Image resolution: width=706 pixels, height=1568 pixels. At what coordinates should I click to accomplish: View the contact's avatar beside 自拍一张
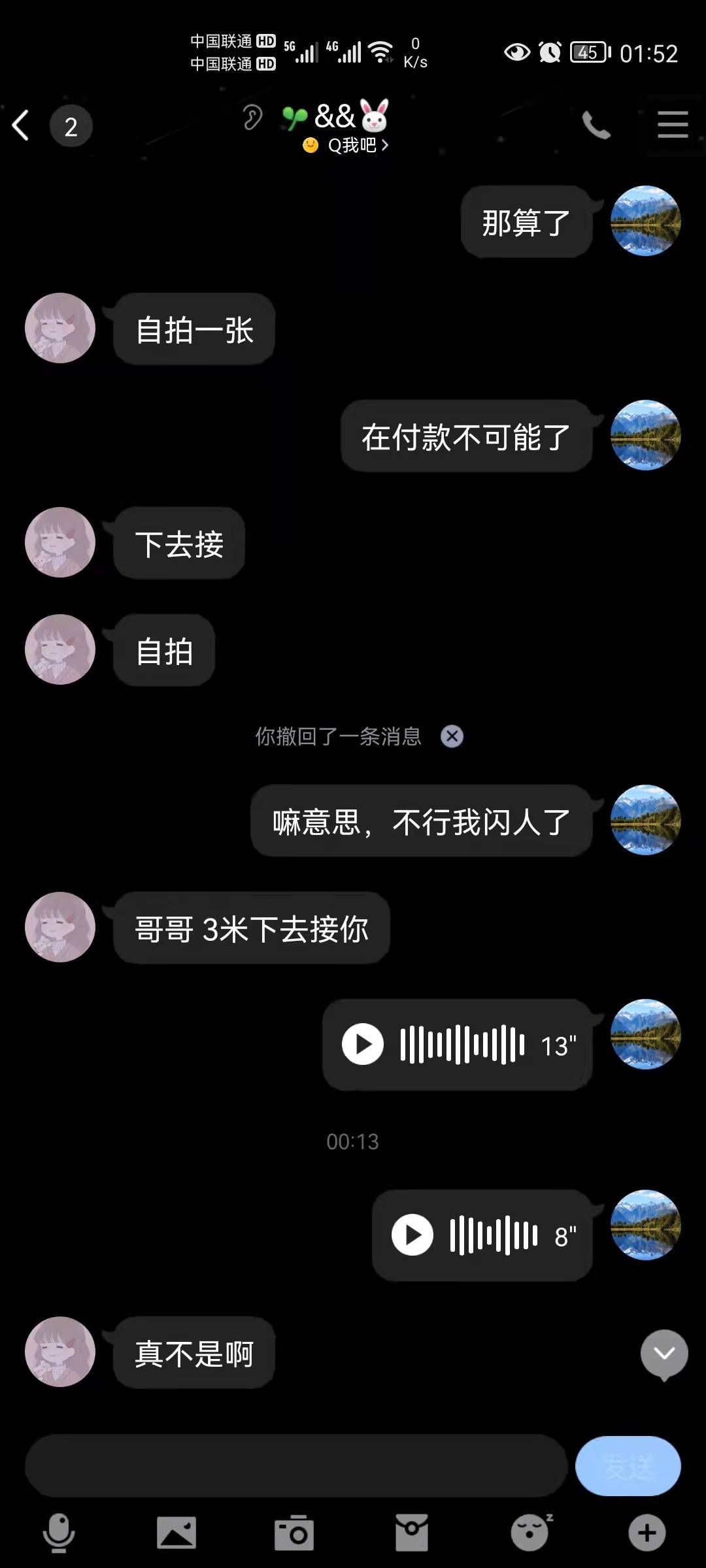point(60,328)
